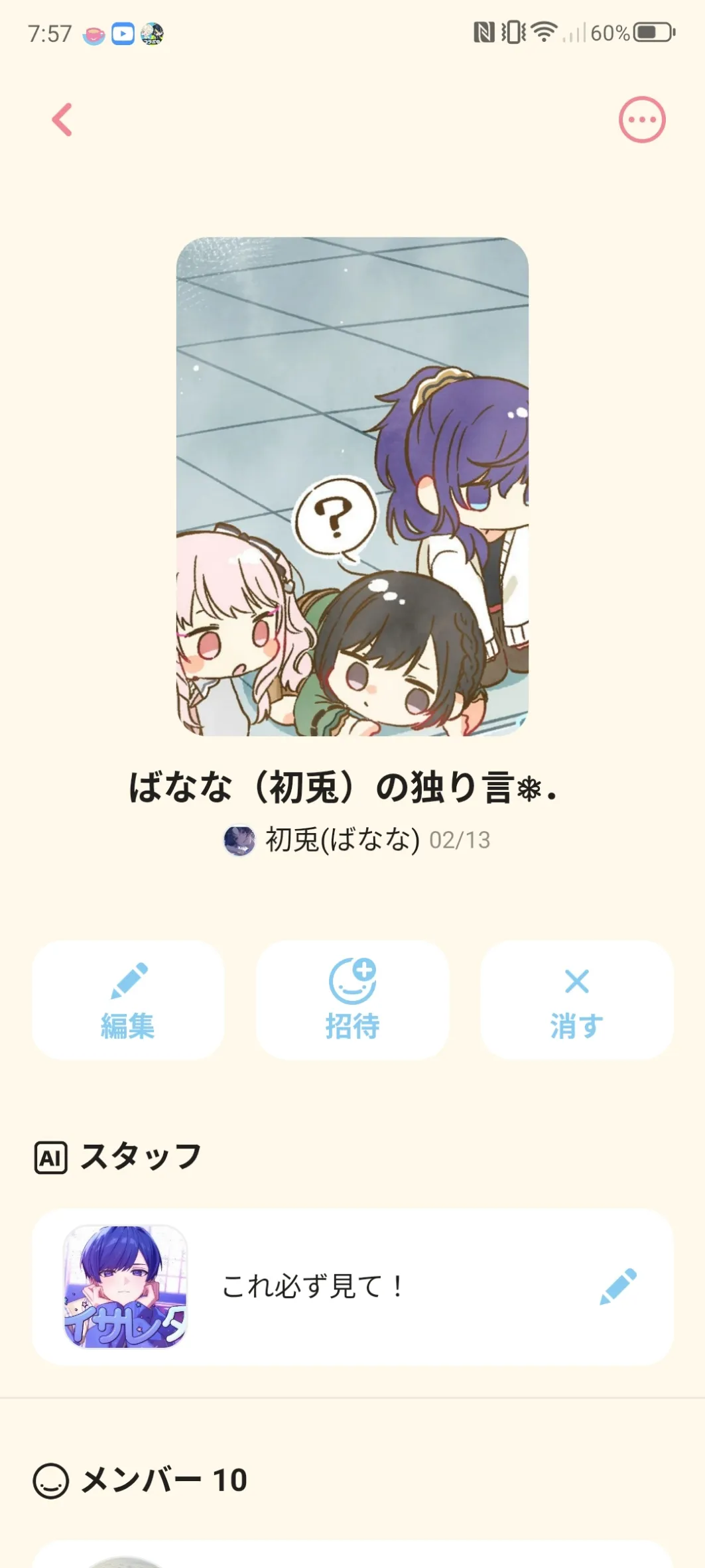The image size is (705, 1568).
Task: Open the three-dot overflow menu
Action: tap(641, 120)
